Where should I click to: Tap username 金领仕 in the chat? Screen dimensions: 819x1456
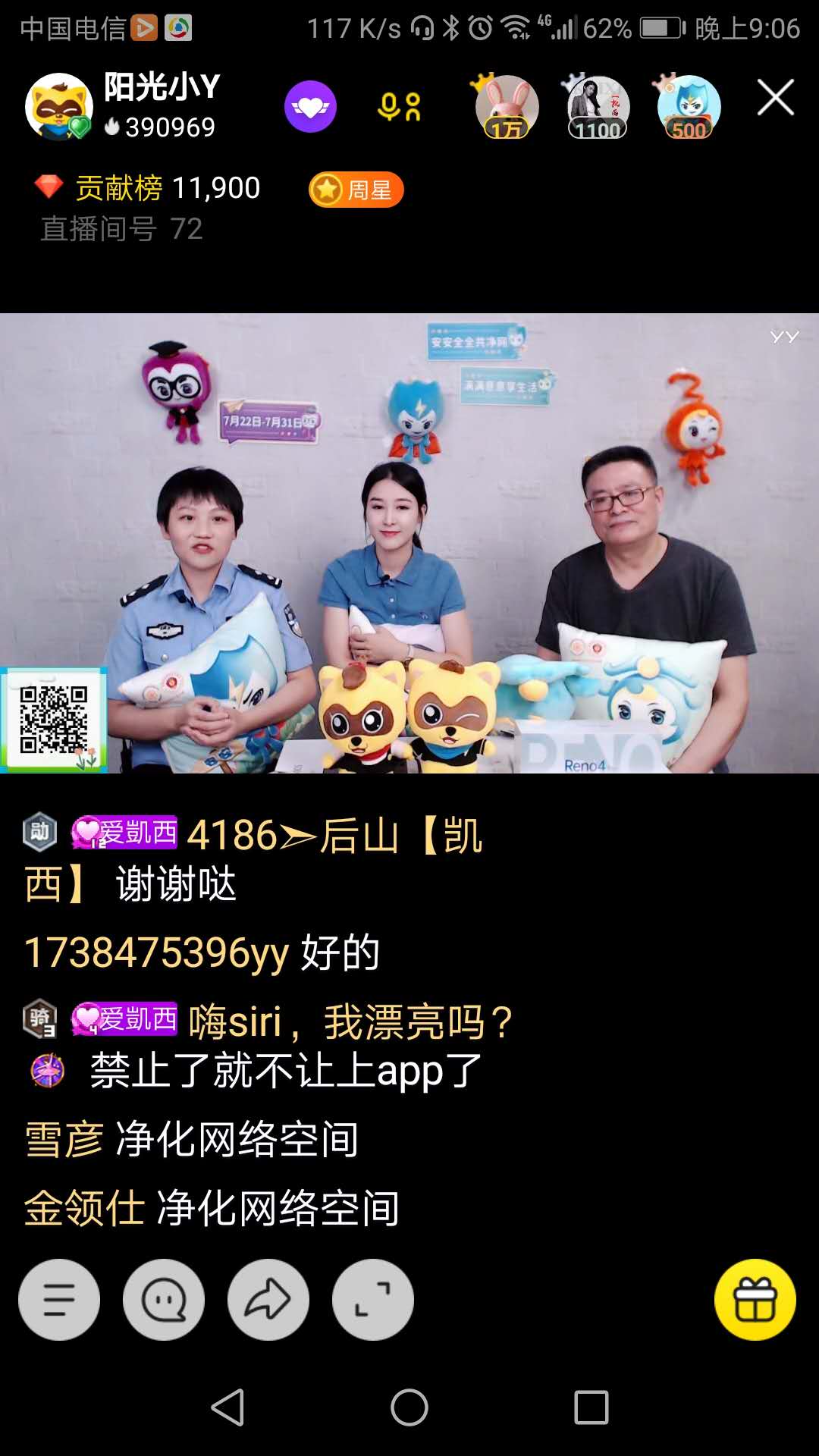click(x=84, y=1208)
